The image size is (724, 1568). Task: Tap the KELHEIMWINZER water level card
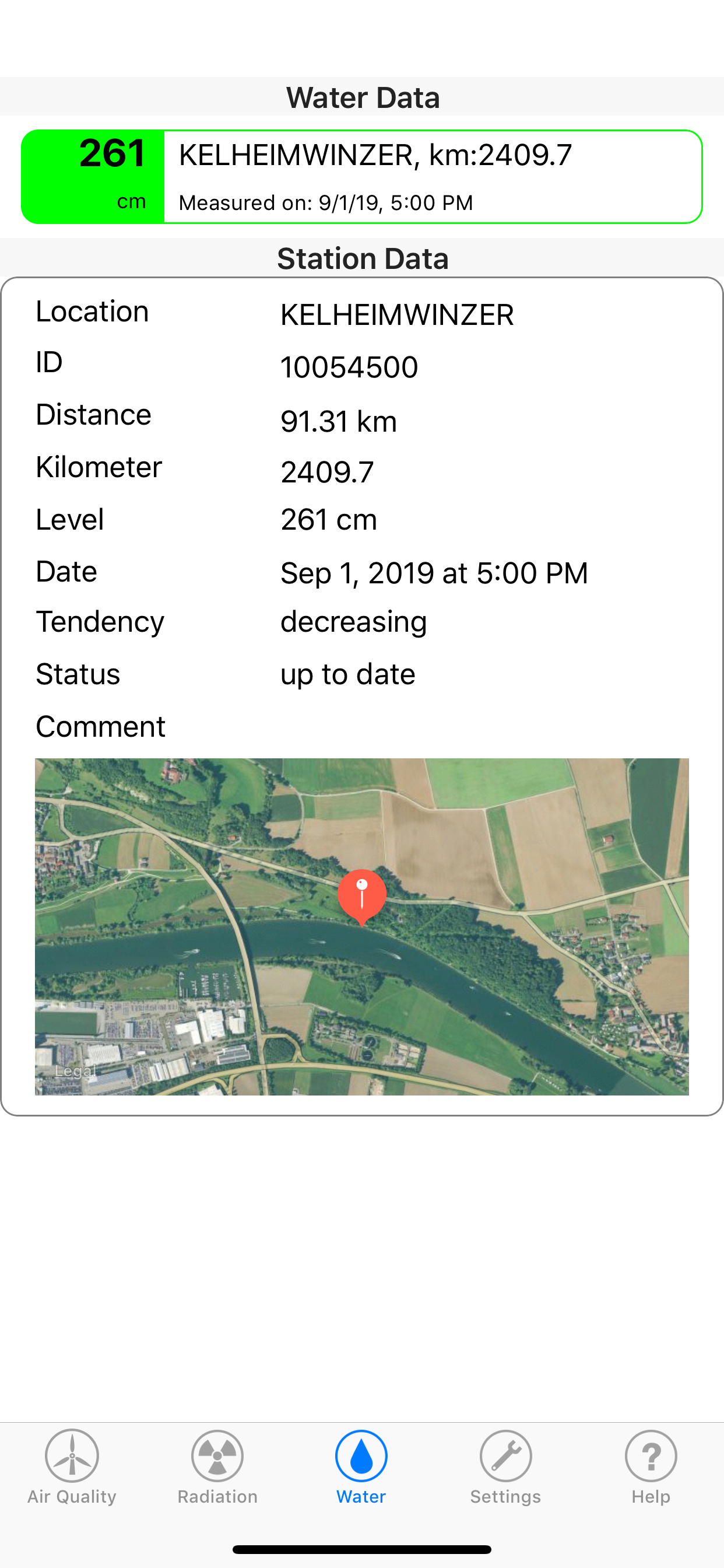[x=362, y=177]
